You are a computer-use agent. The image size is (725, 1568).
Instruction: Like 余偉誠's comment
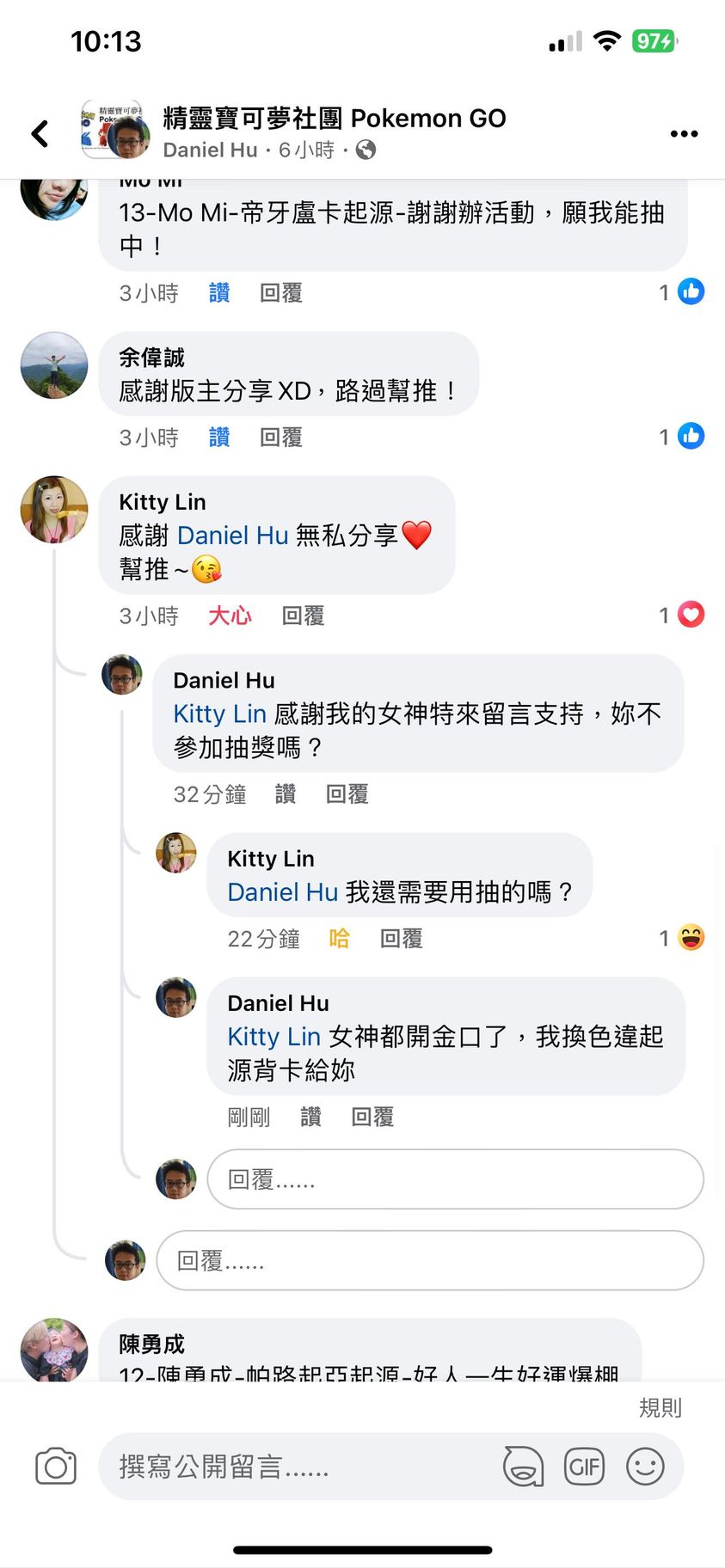pyautogui.click(x=219, y=438)
